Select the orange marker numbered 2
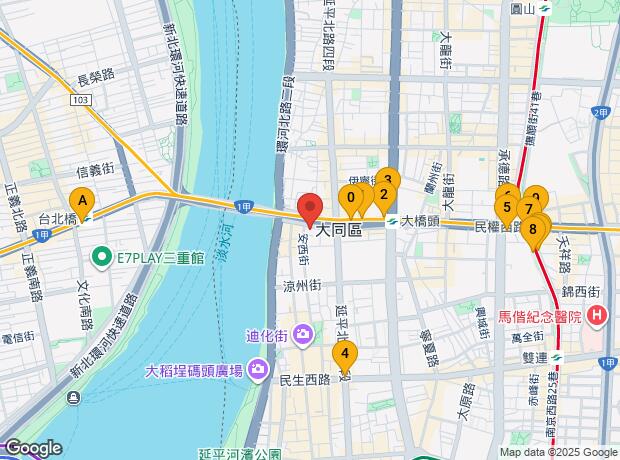The width and height of the screenshot is (620, 460). 384,197
